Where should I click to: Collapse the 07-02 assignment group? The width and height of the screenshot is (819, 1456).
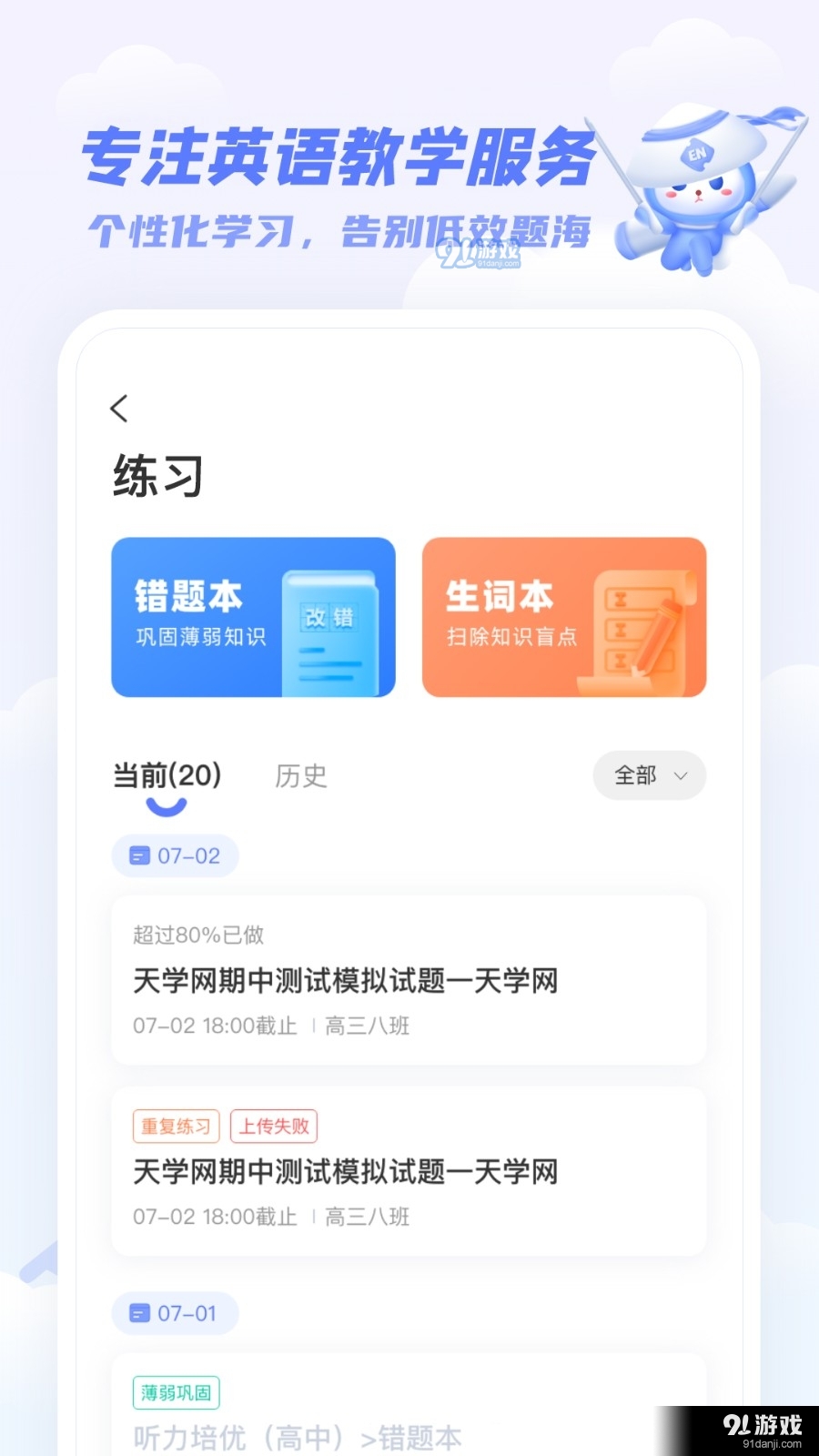click(x=175, y=855)
